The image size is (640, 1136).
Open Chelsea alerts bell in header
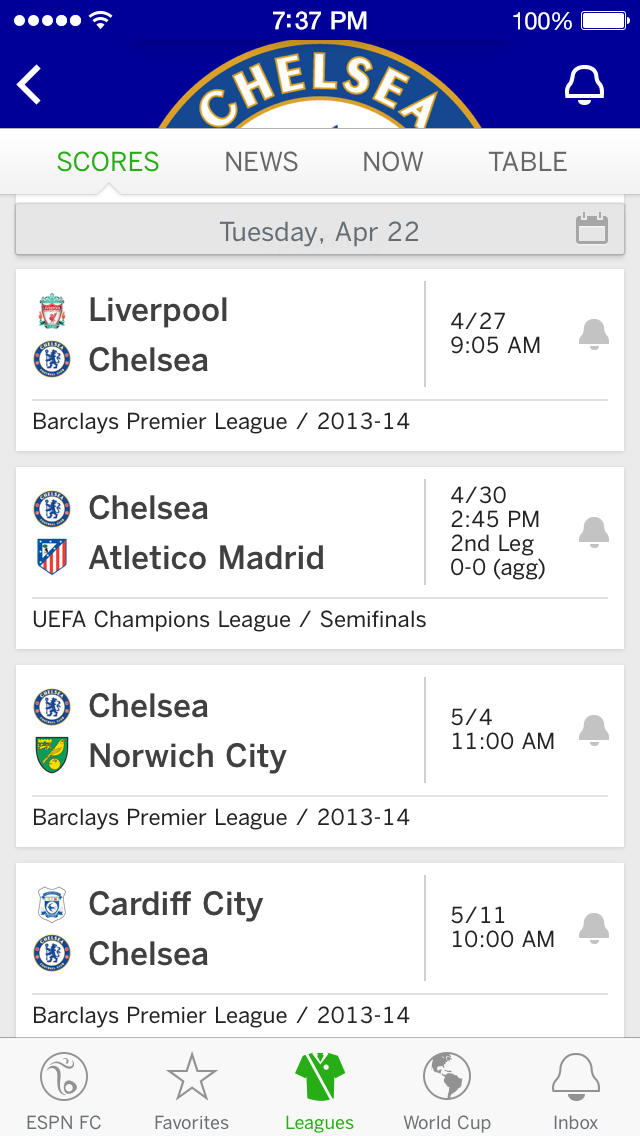(584, 86)
